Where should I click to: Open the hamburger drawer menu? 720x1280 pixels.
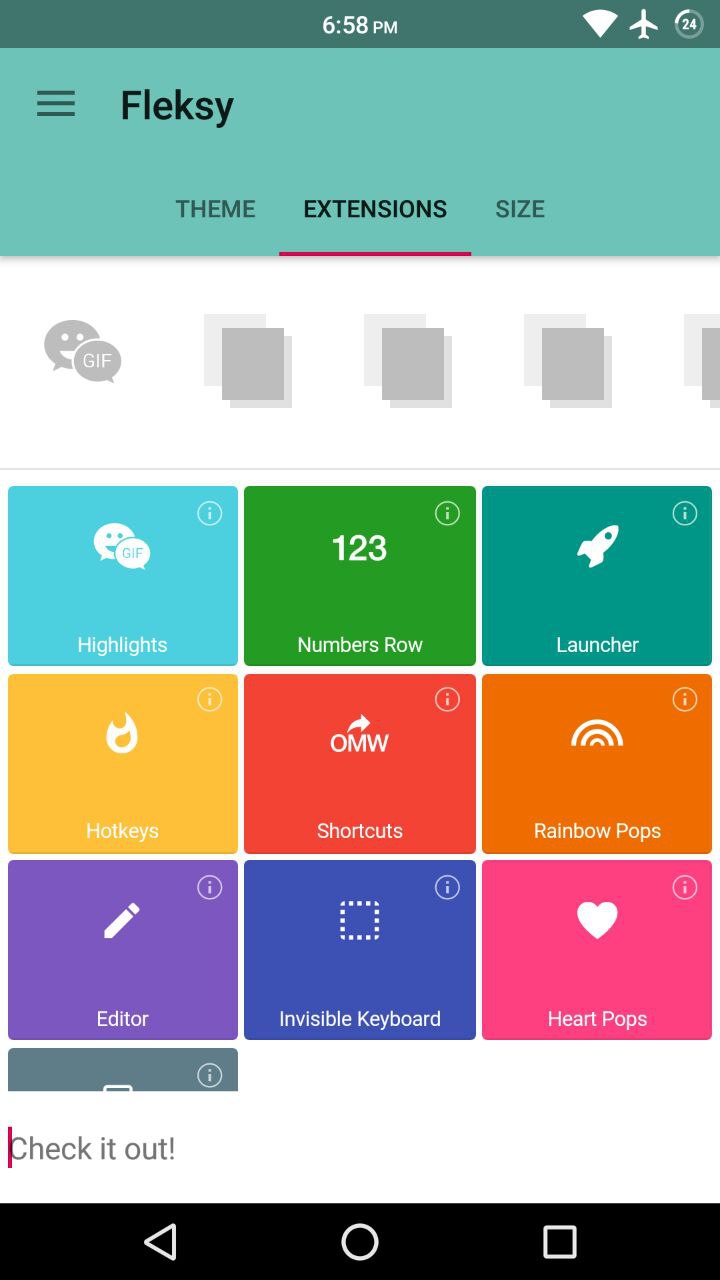tap(56, 104)
